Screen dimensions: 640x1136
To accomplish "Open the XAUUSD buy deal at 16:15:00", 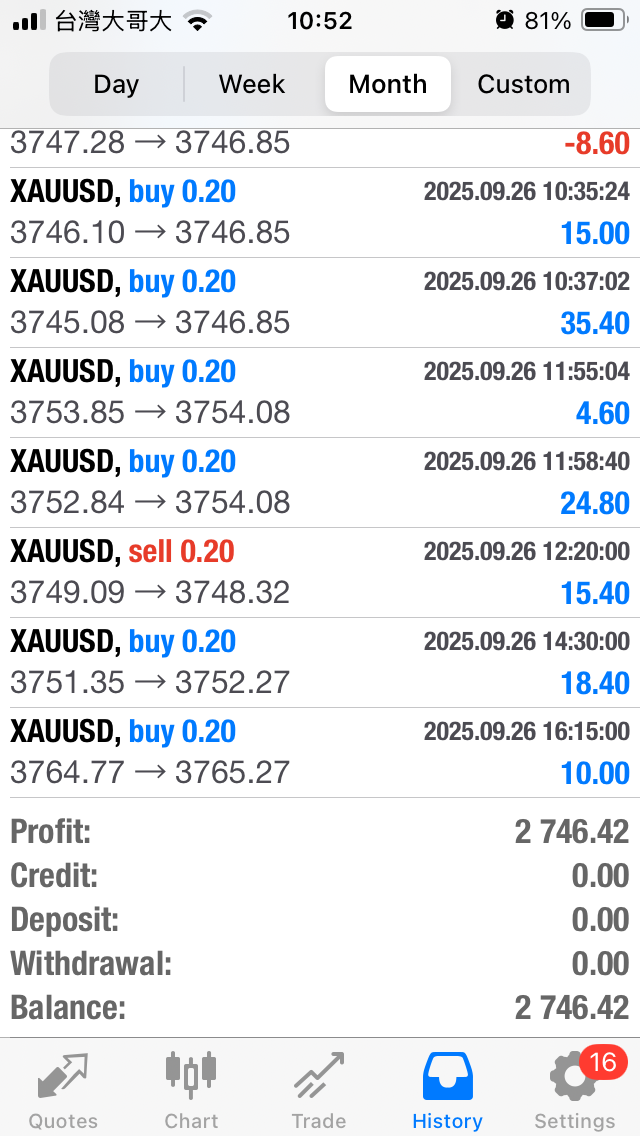I will (320, 752).
